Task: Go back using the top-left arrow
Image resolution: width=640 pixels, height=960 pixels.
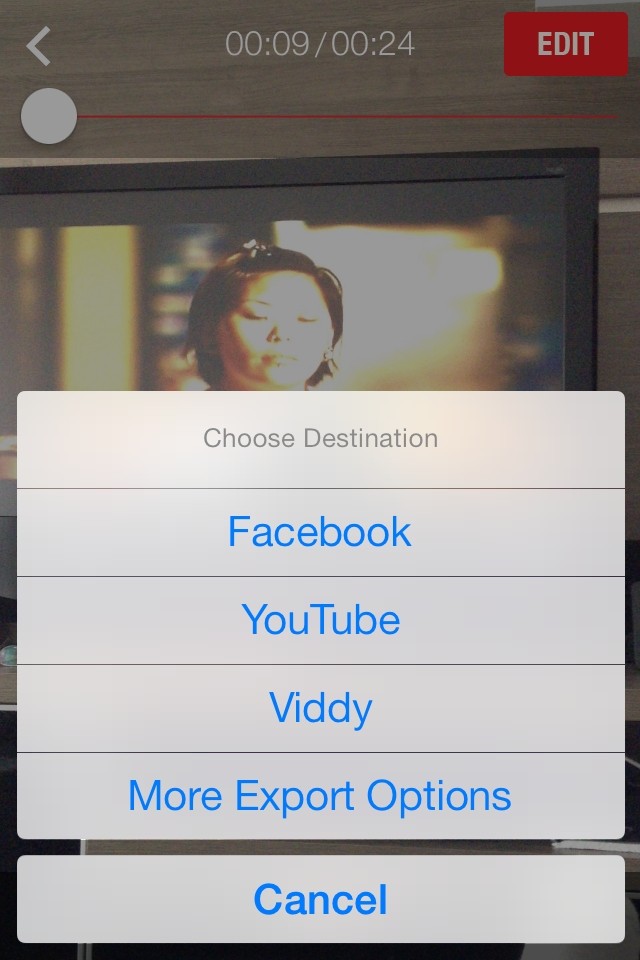Action: coord(39,46)
